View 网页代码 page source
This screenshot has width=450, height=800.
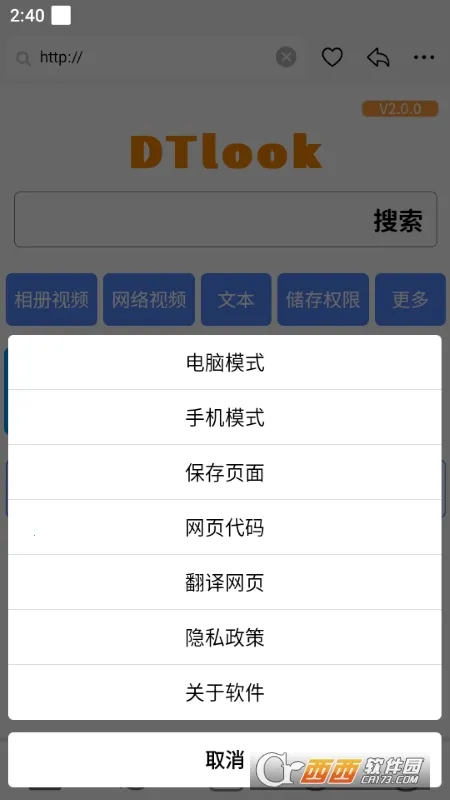coord(224,528)
